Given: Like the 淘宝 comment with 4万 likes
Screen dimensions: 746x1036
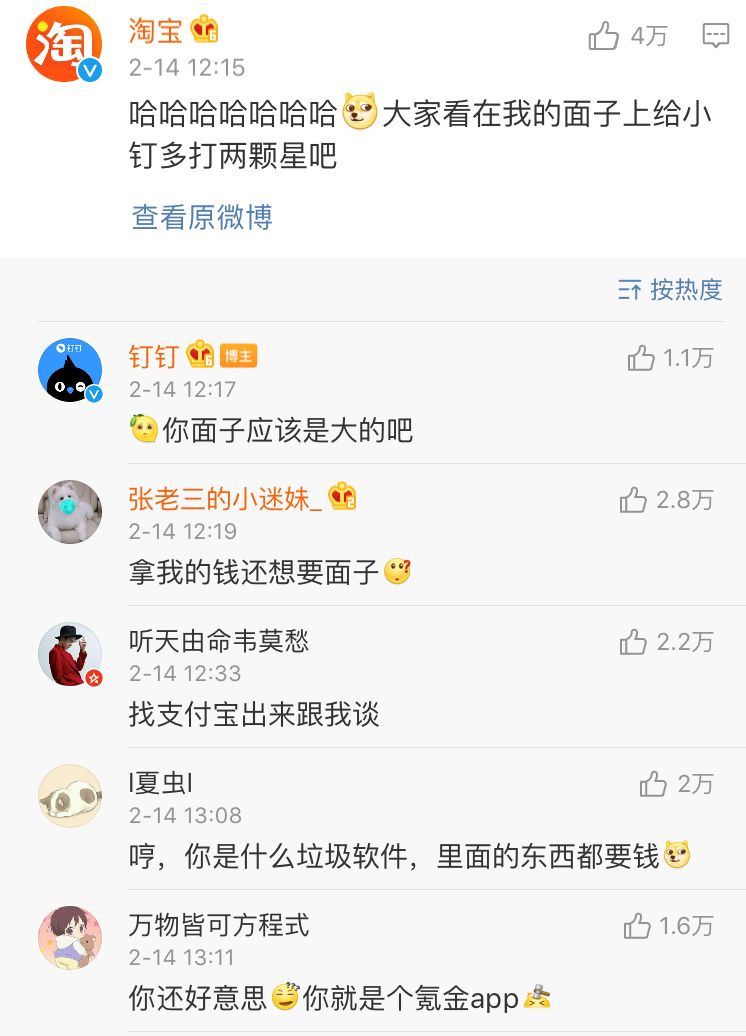Looking at the screenshot, I should click(x=604, y=36).
